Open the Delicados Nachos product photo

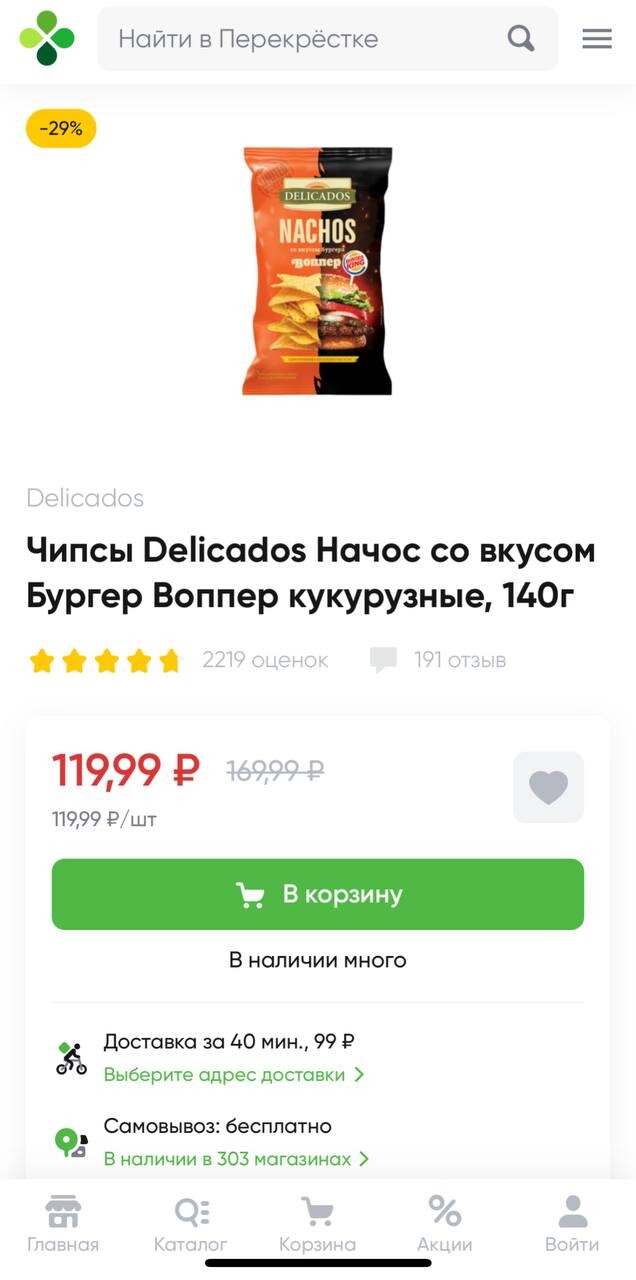pos(318,271)
